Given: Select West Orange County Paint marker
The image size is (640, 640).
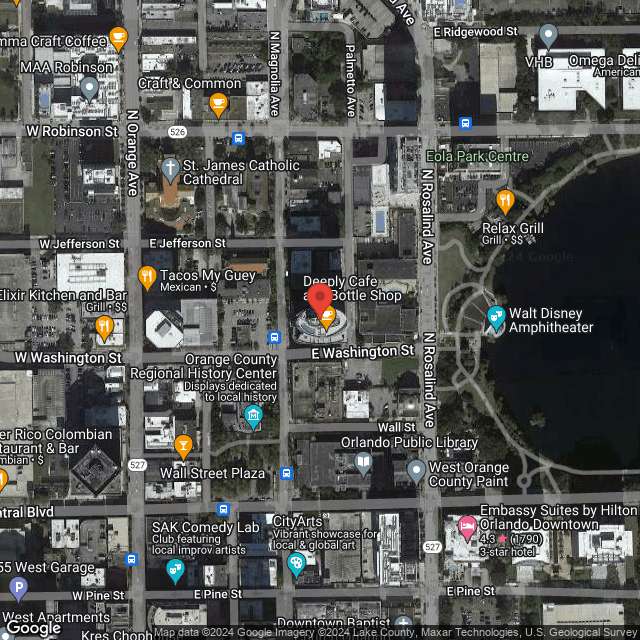Looking at the screenshot, I should [416, 469].
